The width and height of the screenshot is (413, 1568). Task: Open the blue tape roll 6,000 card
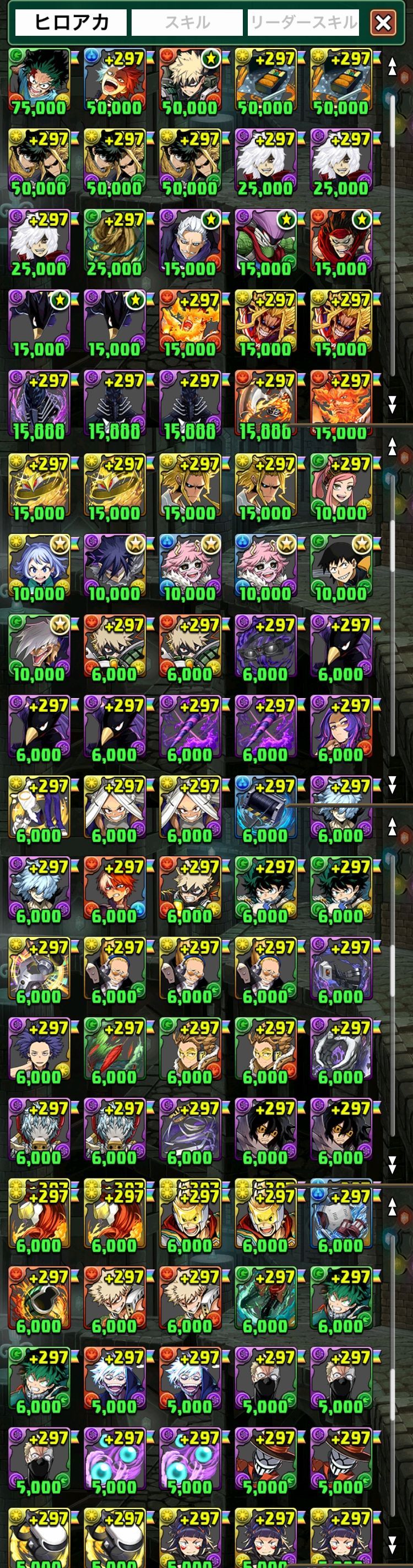point(265,809)
